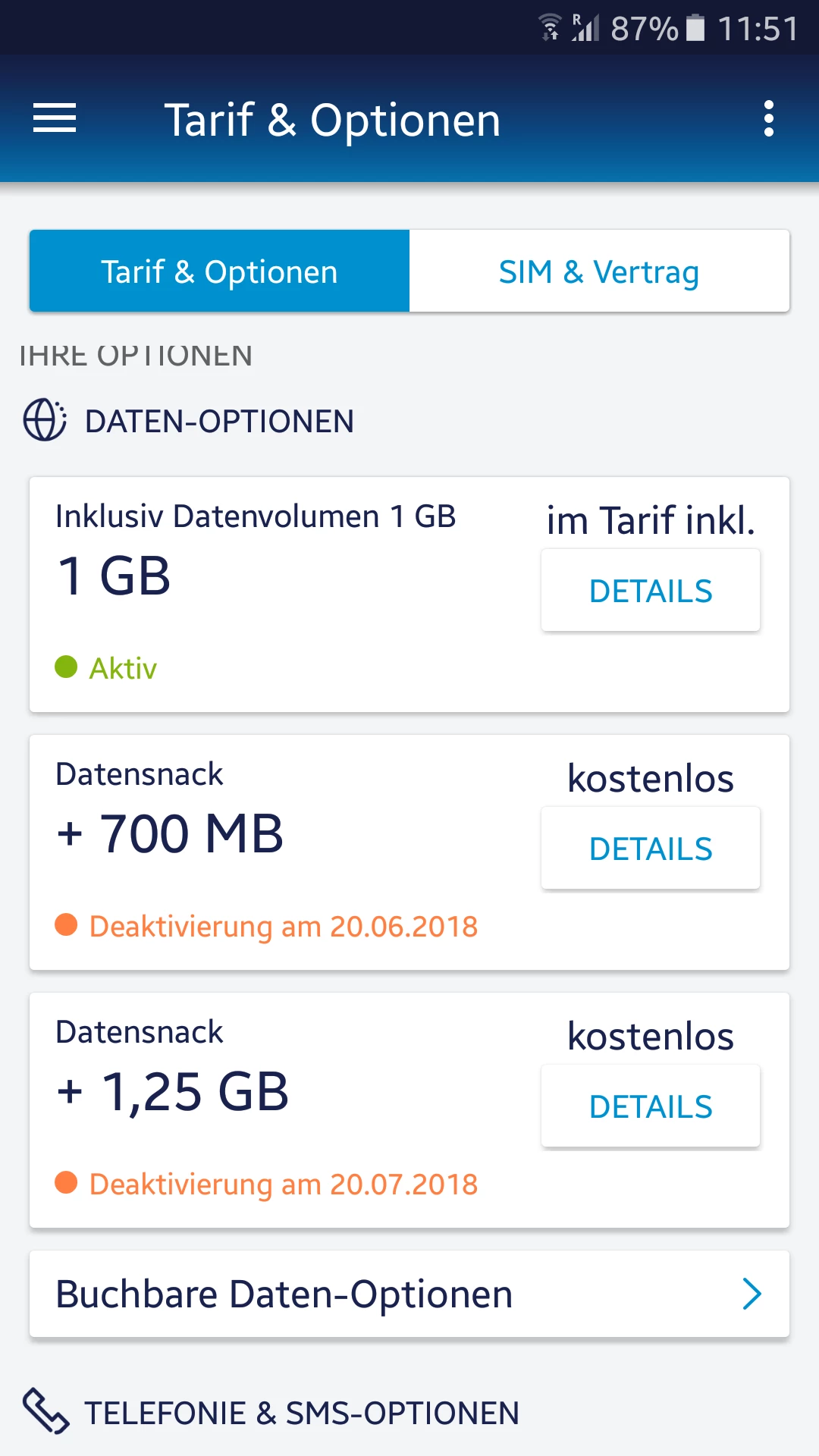Select the Tarif & Optionen tab
The height and width of the screenshot is (1456, 819).
click(219, 271)
